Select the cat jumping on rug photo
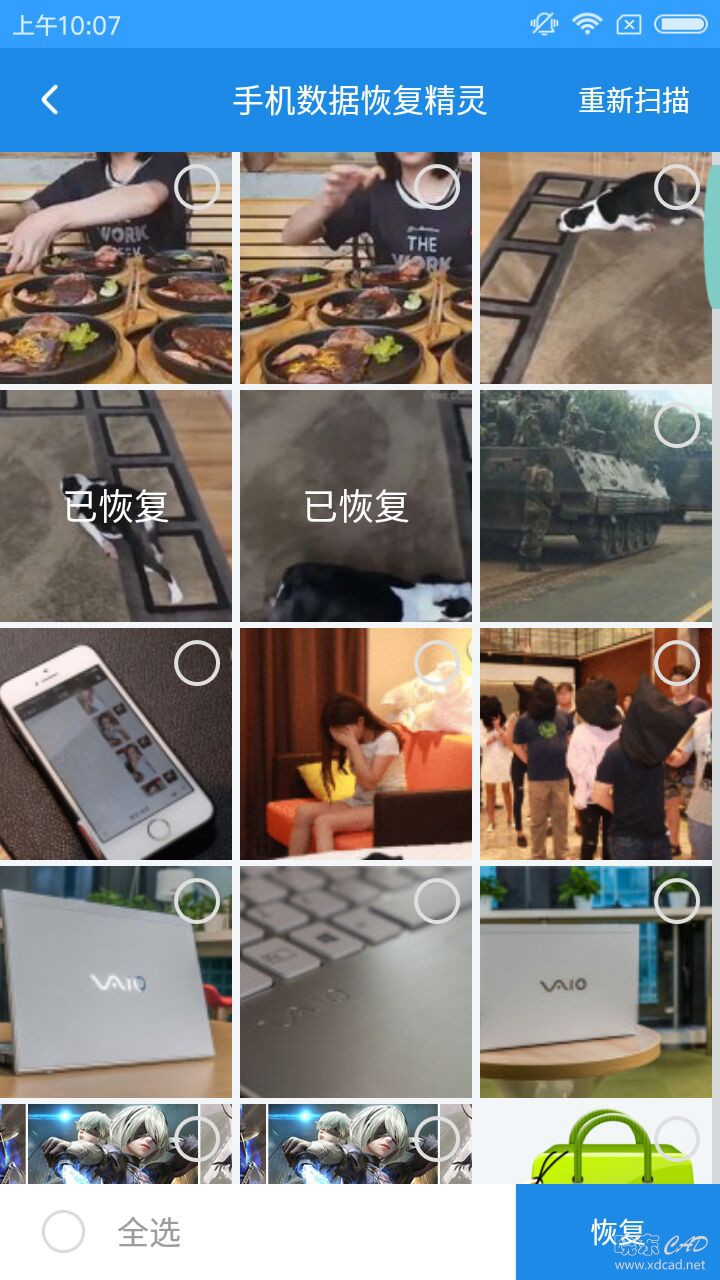The height and width of the screenshot is (1280, 720). [x=677, y=187]
